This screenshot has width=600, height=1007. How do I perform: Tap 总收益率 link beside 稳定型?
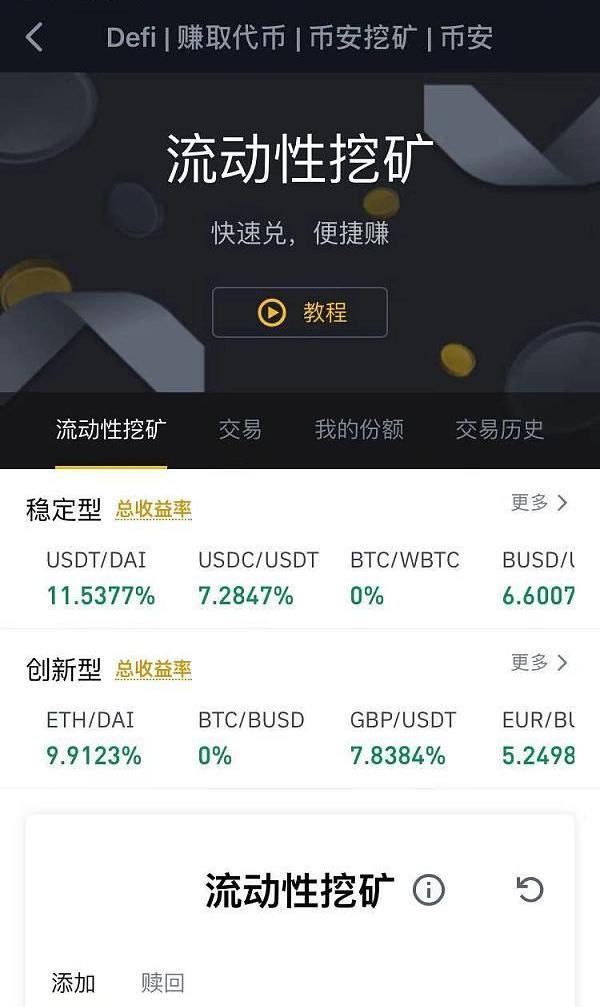point(153,510)
